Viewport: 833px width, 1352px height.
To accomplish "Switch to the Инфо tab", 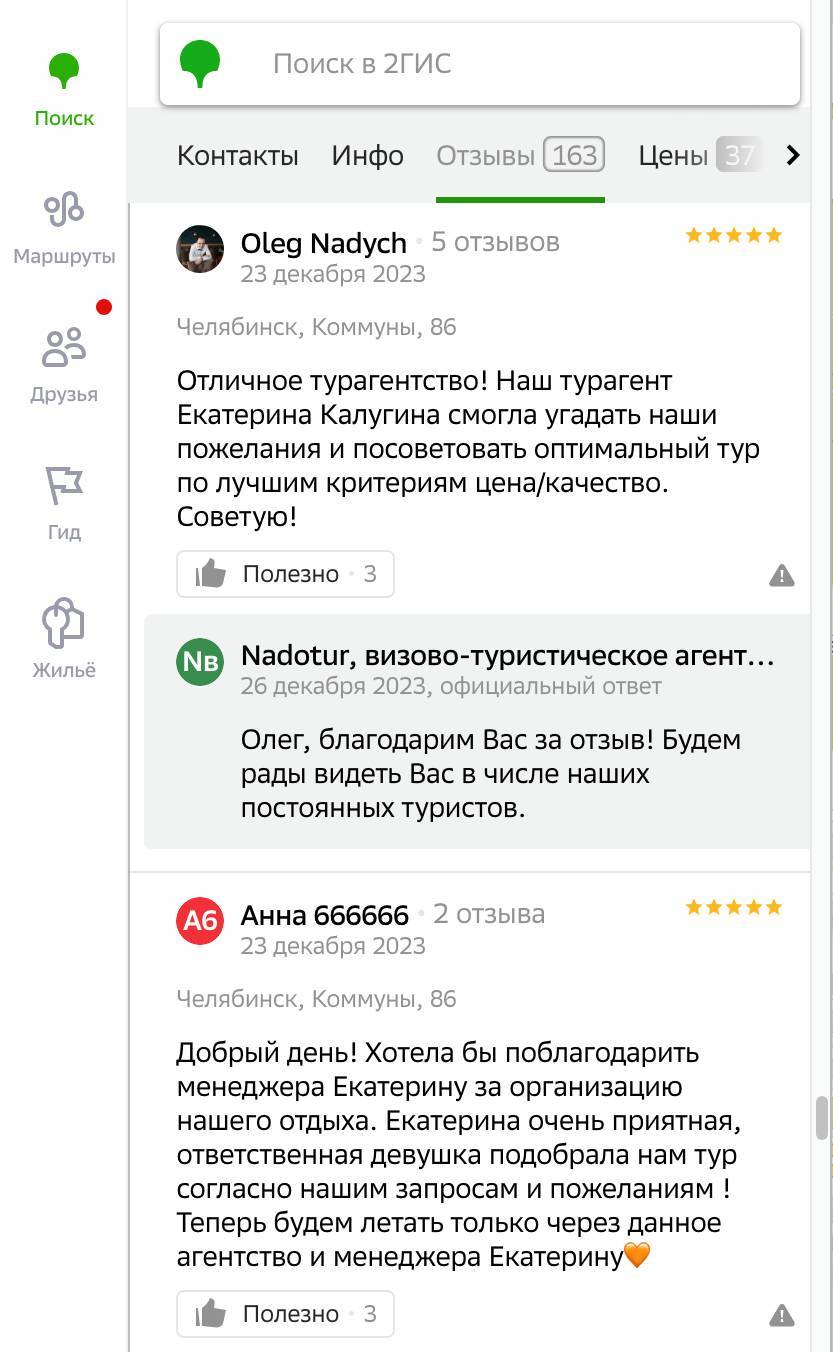I will pyautogui.click(x=368, y=156).
